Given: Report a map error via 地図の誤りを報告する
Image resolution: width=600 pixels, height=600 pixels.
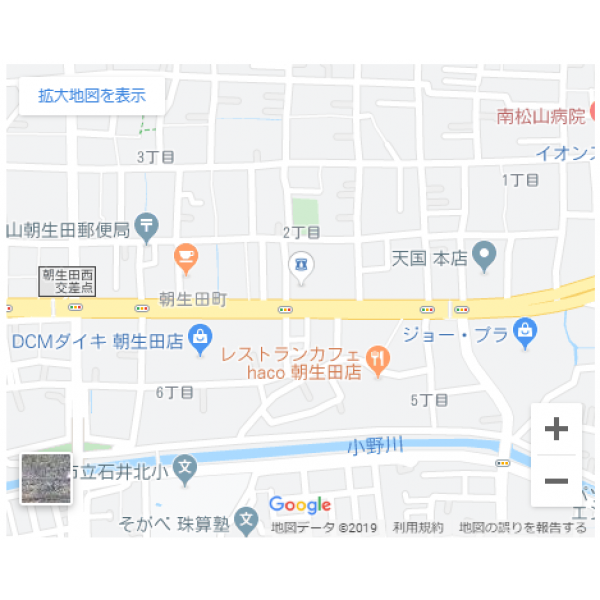Looking at the screenshot, I should click(523, 527).
